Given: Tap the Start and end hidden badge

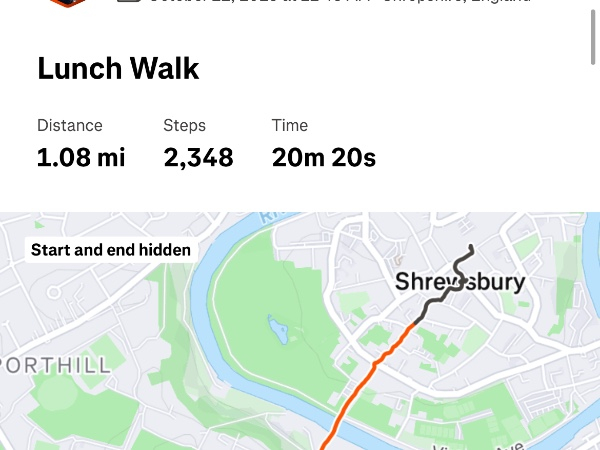Looking at the screenshot, I should pos(111,250).
